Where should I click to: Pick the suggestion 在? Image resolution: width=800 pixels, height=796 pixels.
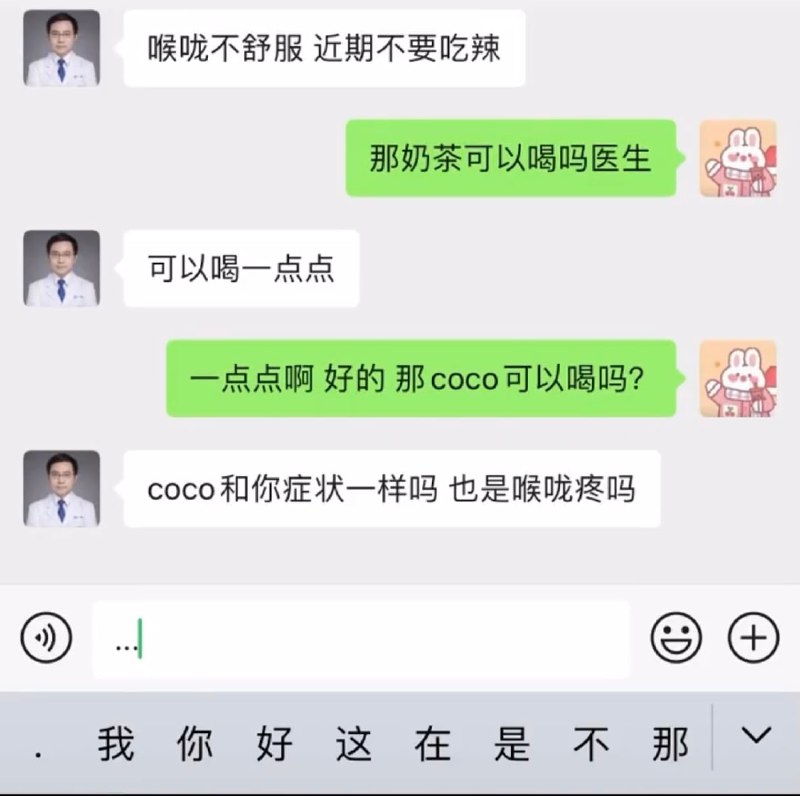(433, 744)
